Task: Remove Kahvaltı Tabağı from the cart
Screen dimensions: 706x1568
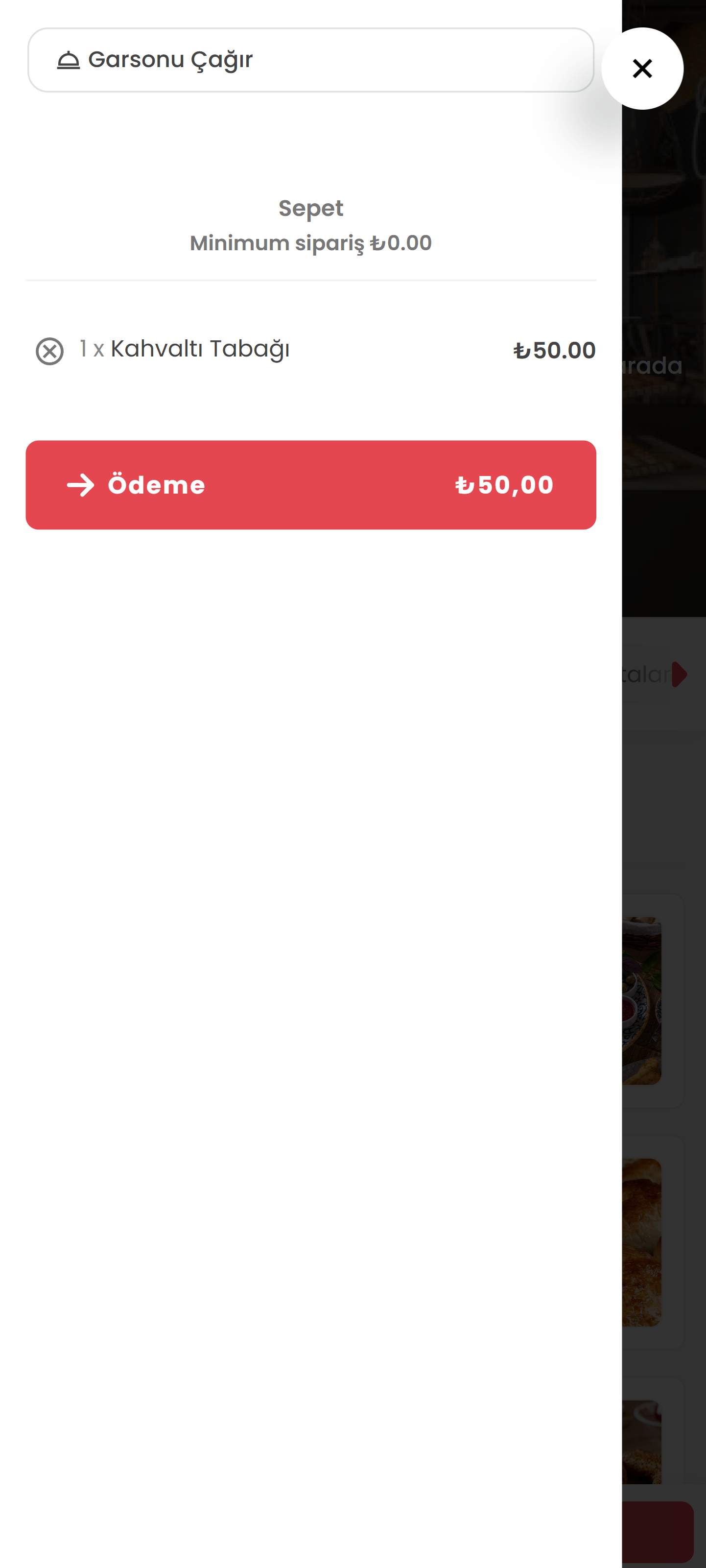Action: [x=49, y=351]
